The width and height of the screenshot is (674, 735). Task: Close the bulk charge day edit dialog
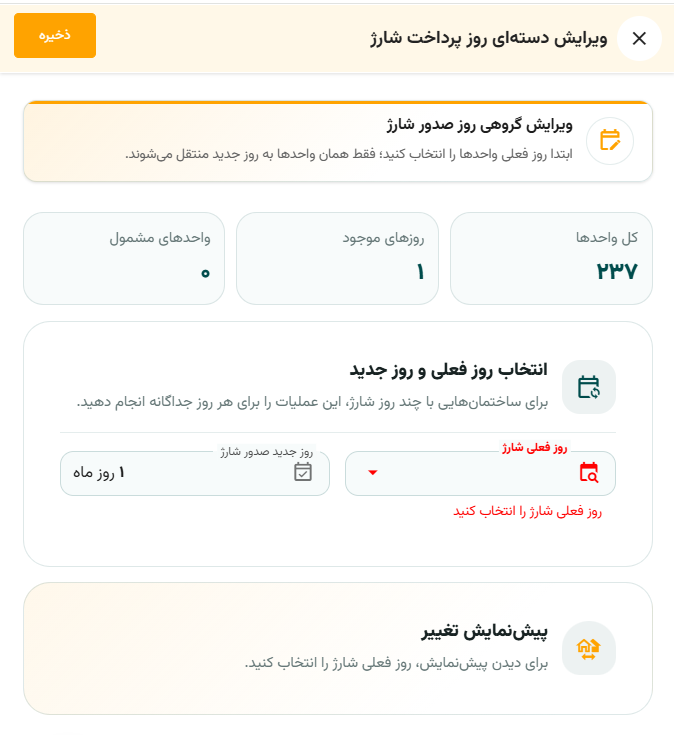639,38
